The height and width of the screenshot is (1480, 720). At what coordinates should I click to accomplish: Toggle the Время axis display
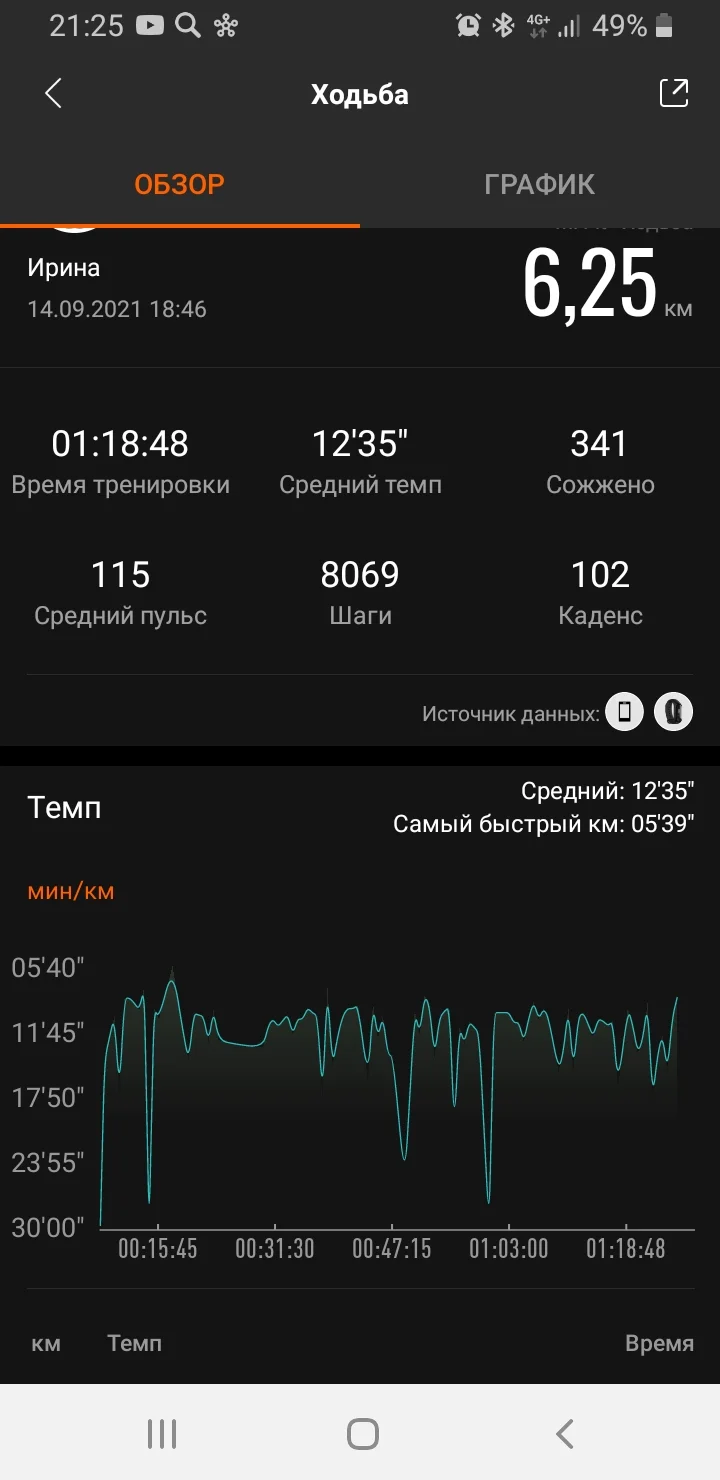click(659, 1343)
